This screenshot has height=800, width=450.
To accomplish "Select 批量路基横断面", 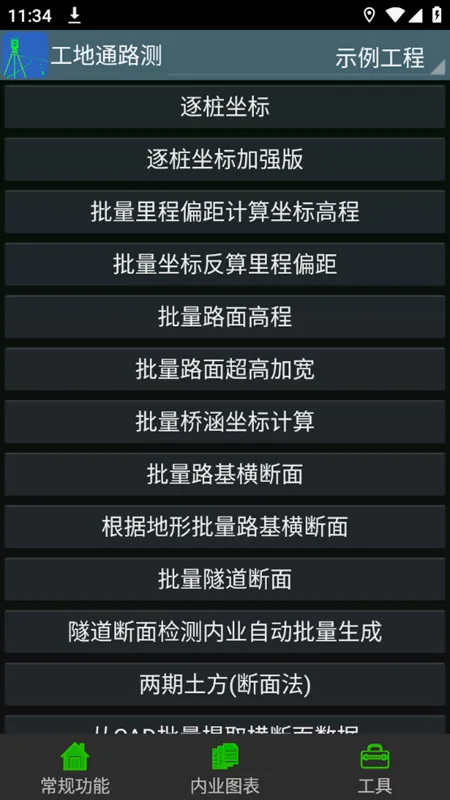I will tap(225, 474).
